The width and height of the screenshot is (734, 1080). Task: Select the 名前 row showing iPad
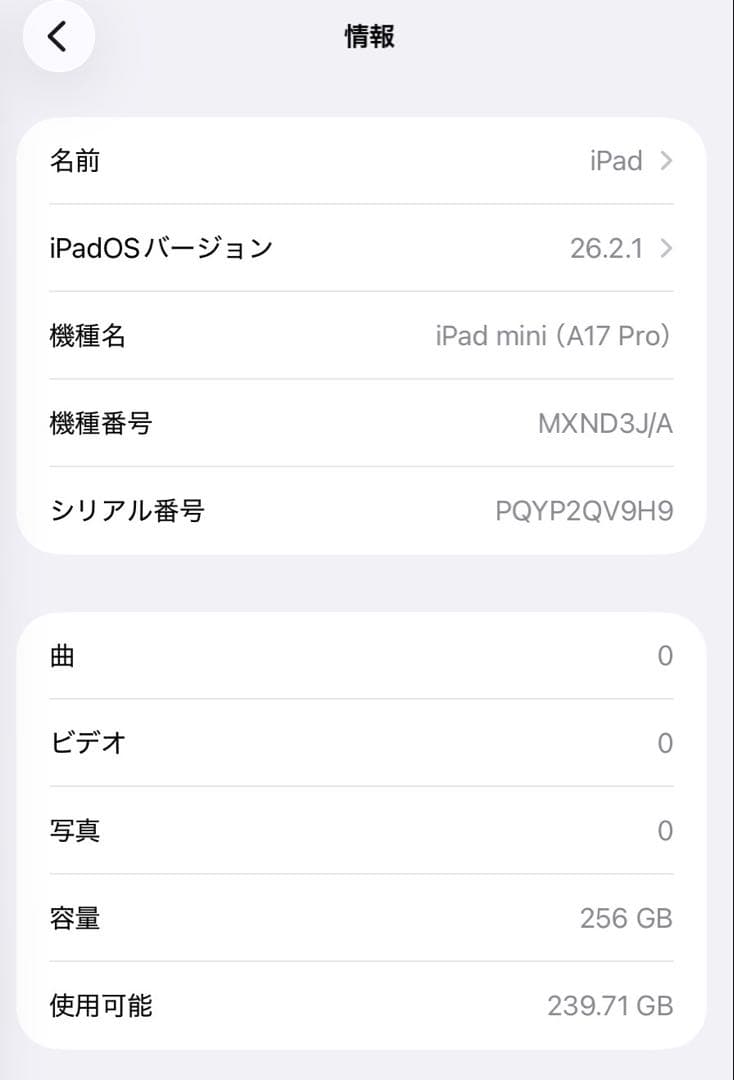point(360,160)
